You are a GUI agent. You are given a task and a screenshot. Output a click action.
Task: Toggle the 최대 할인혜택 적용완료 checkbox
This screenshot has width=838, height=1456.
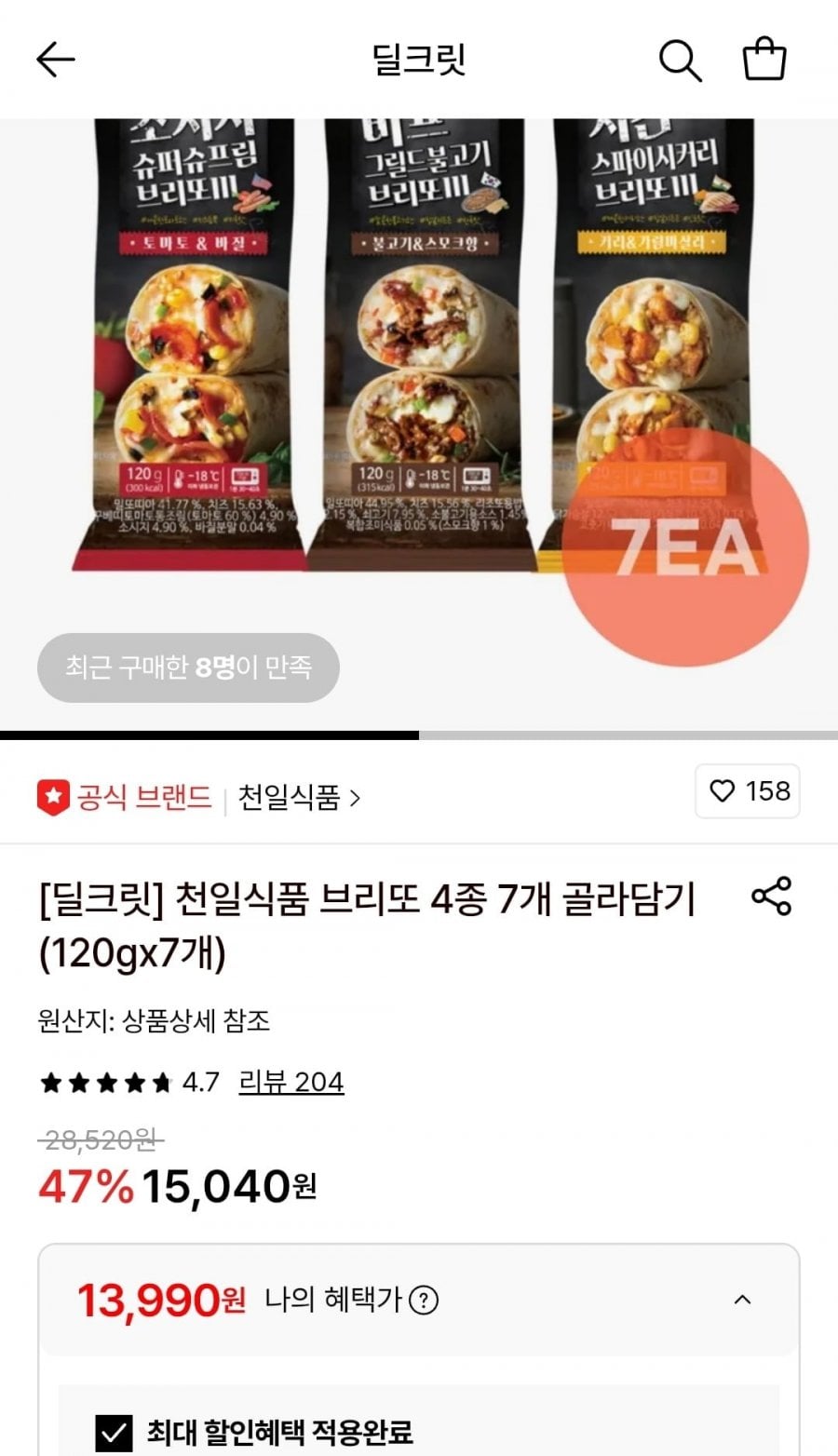tap(115, 1432)
